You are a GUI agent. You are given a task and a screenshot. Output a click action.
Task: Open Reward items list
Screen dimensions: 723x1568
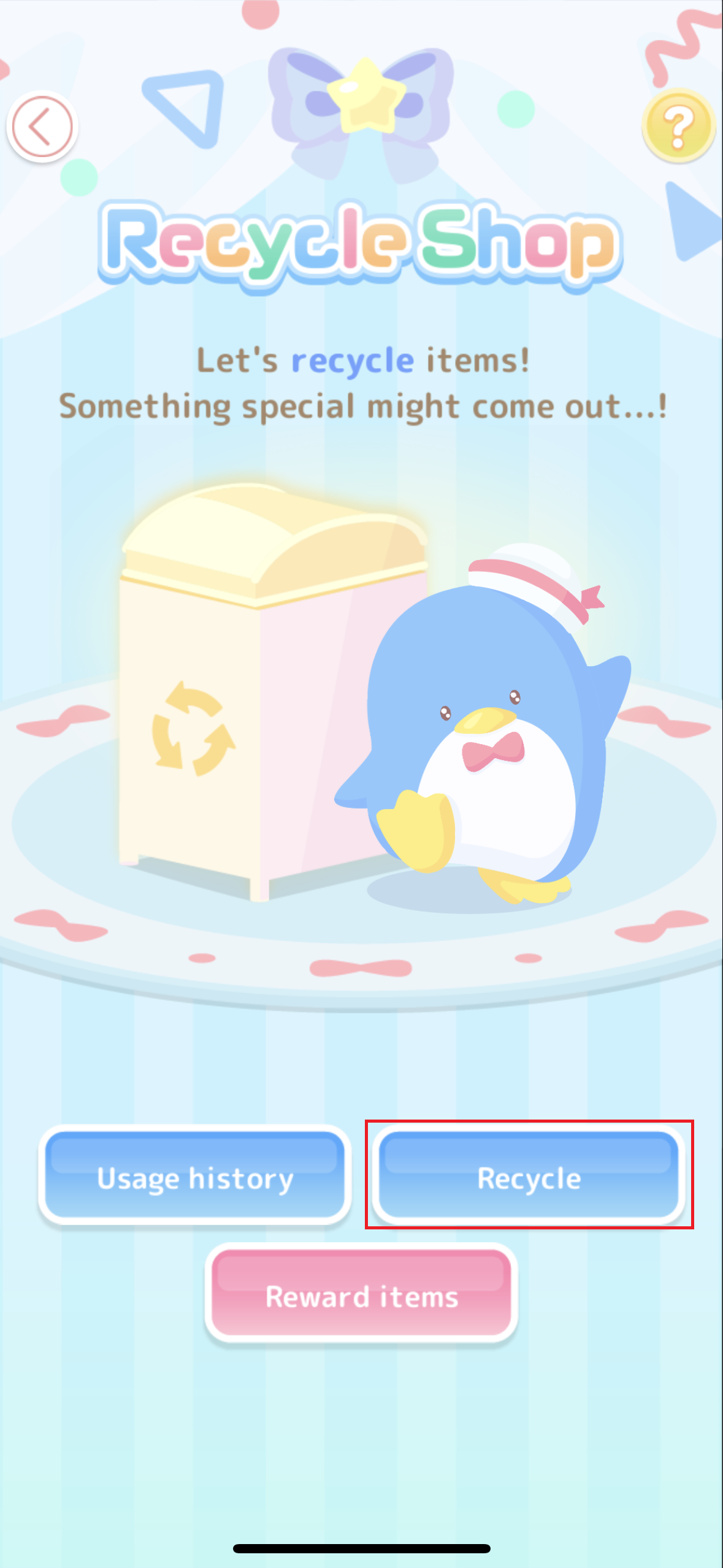[361, 1293]
